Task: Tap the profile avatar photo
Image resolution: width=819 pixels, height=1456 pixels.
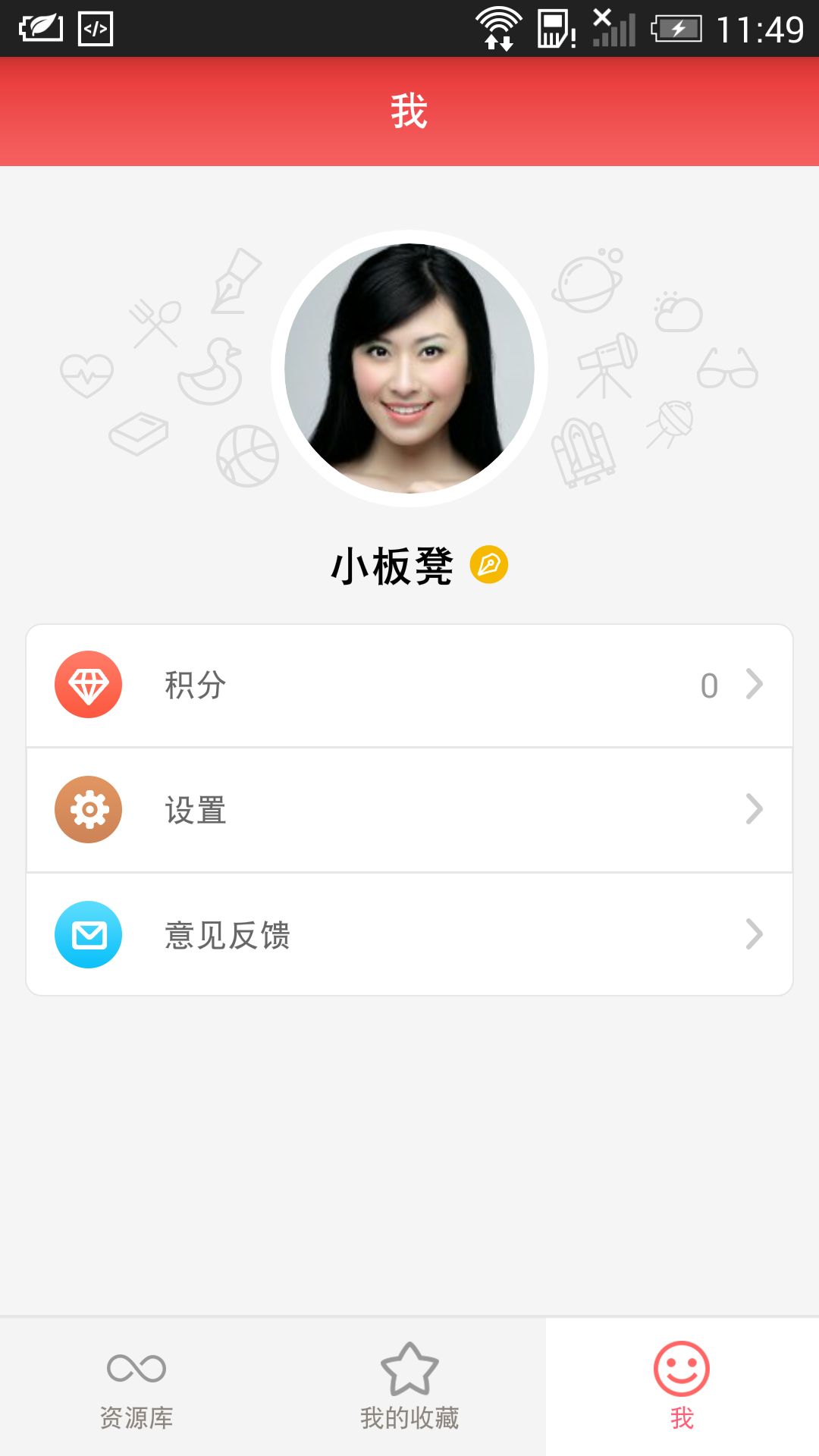Action: pos(409,369)
